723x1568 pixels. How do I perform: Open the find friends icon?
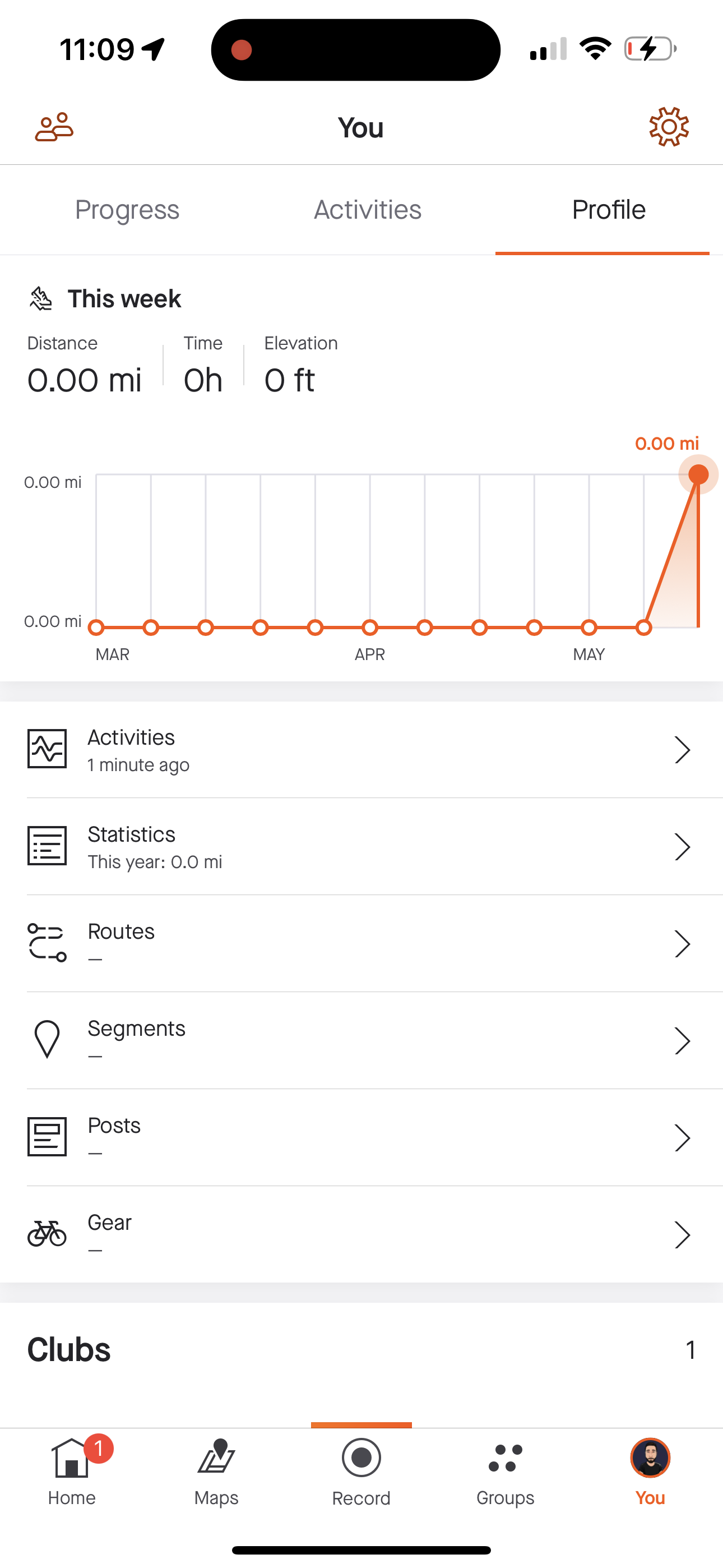(x=54, y=127)
